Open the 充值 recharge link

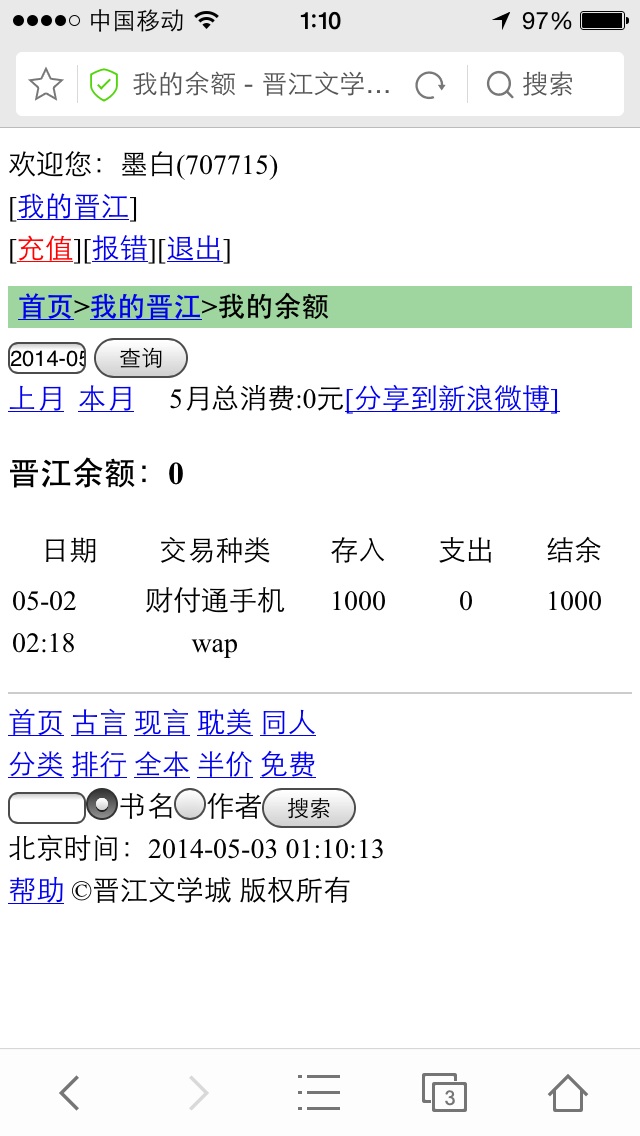(45, 249)
